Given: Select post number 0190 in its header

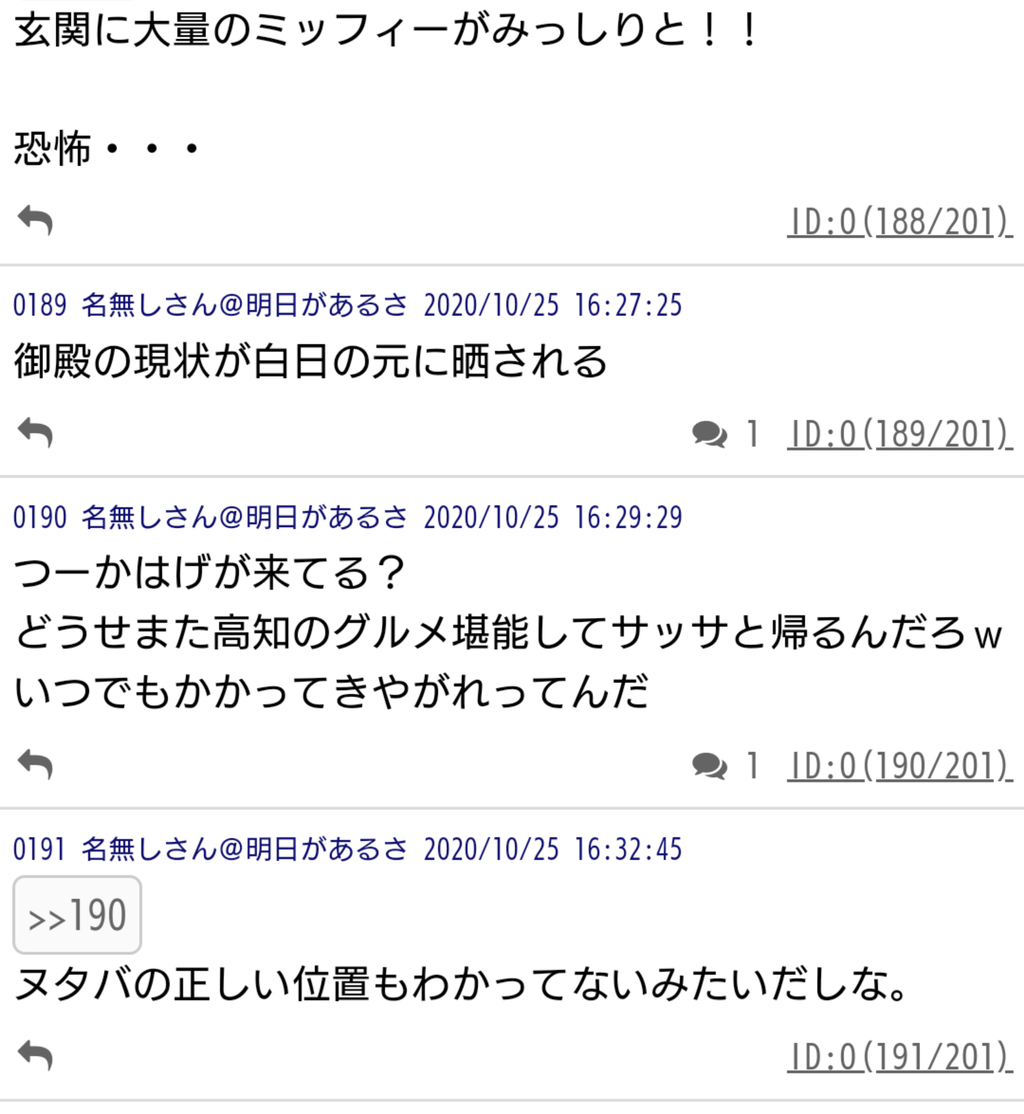Looking at the screenshot, I should point(40,519).
